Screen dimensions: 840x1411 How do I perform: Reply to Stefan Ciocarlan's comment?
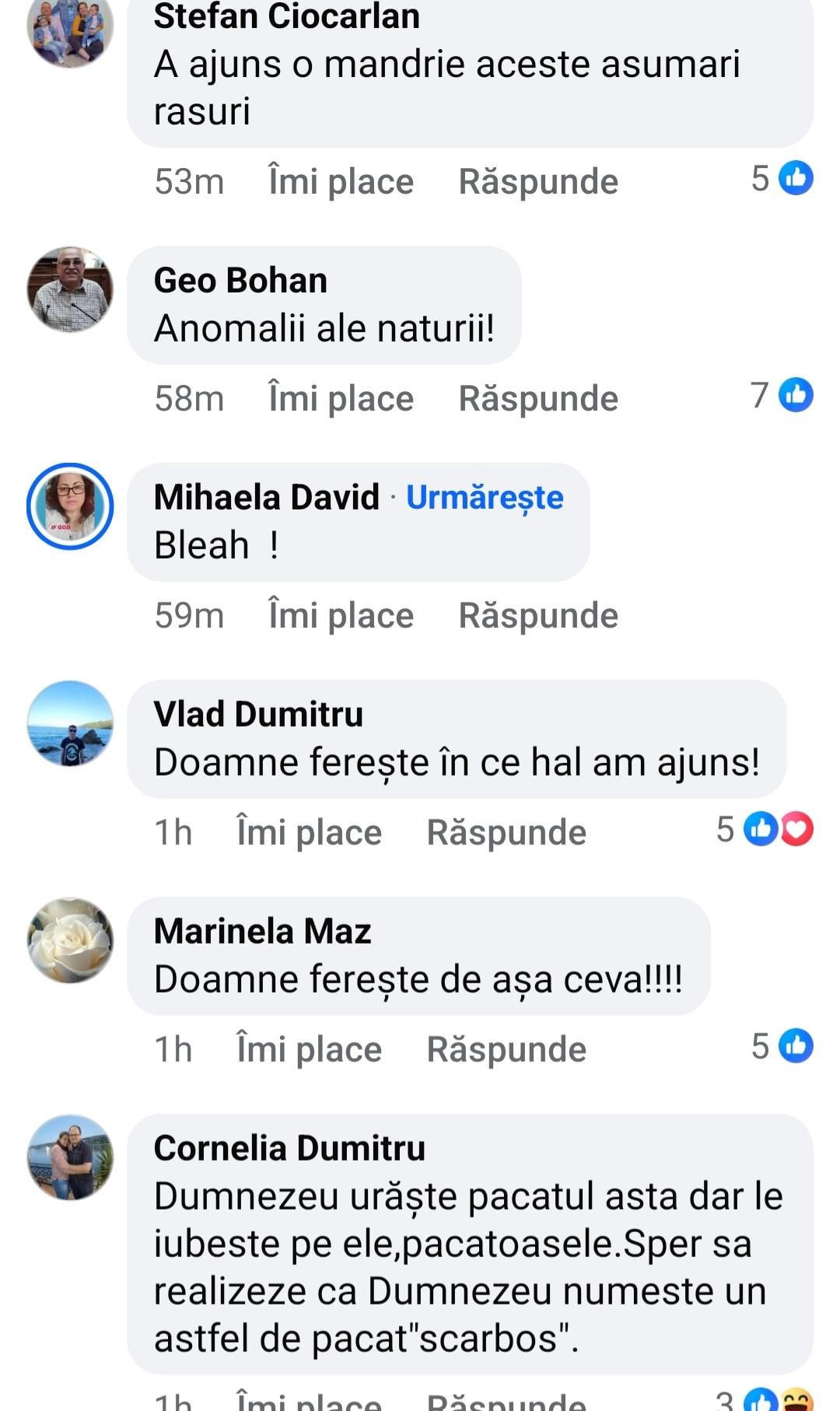[x=538, y=182]
